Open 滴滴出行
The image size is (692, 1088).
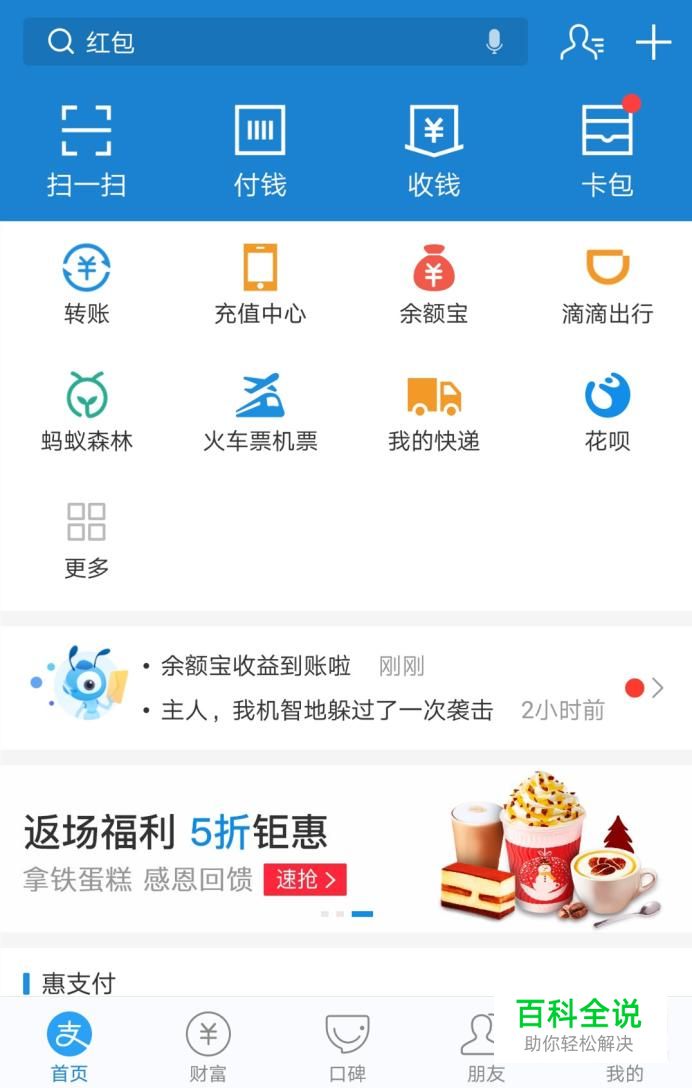[x=607, y=285]
